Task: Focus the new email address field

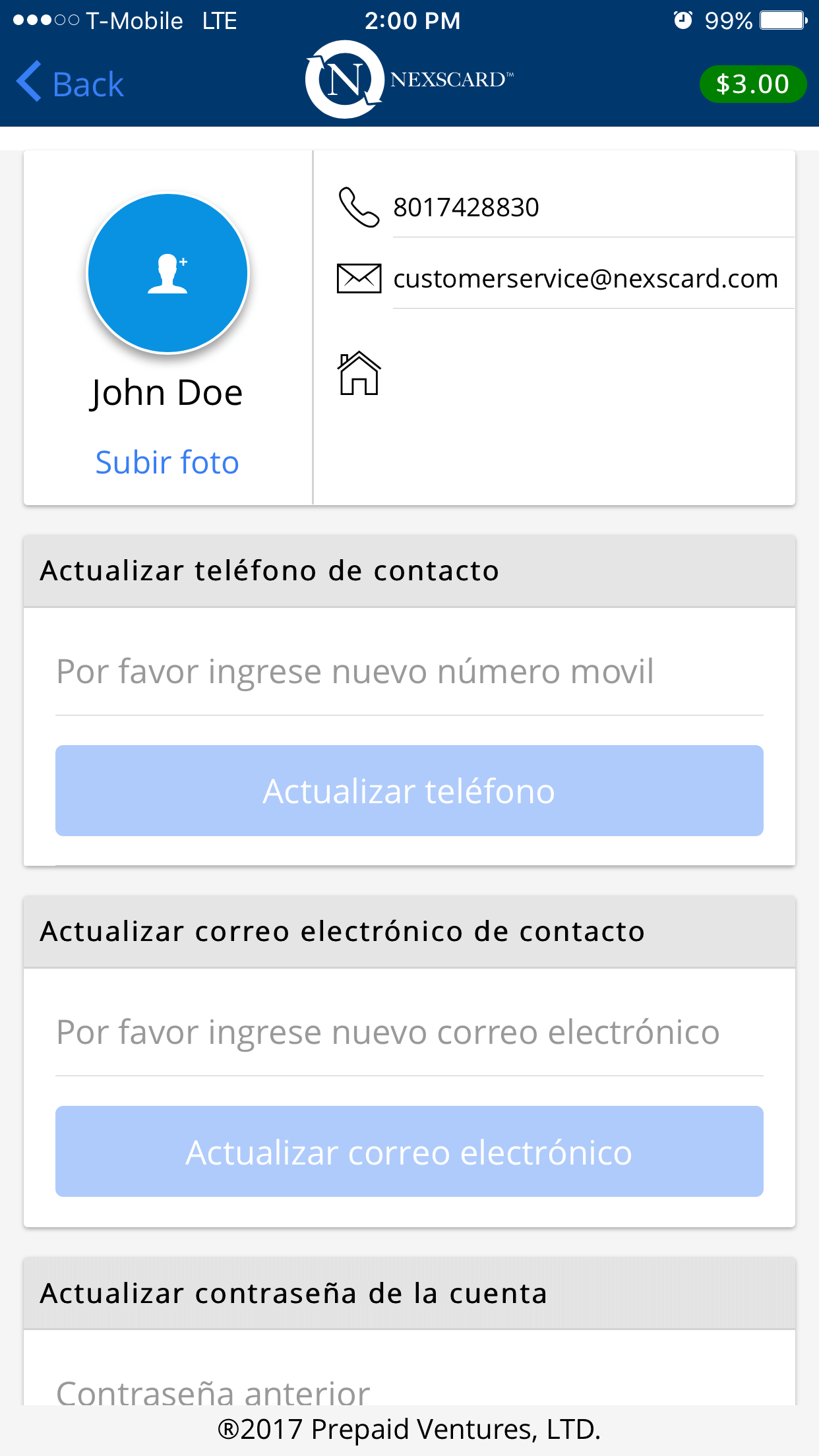Action: coord(409,1033)
